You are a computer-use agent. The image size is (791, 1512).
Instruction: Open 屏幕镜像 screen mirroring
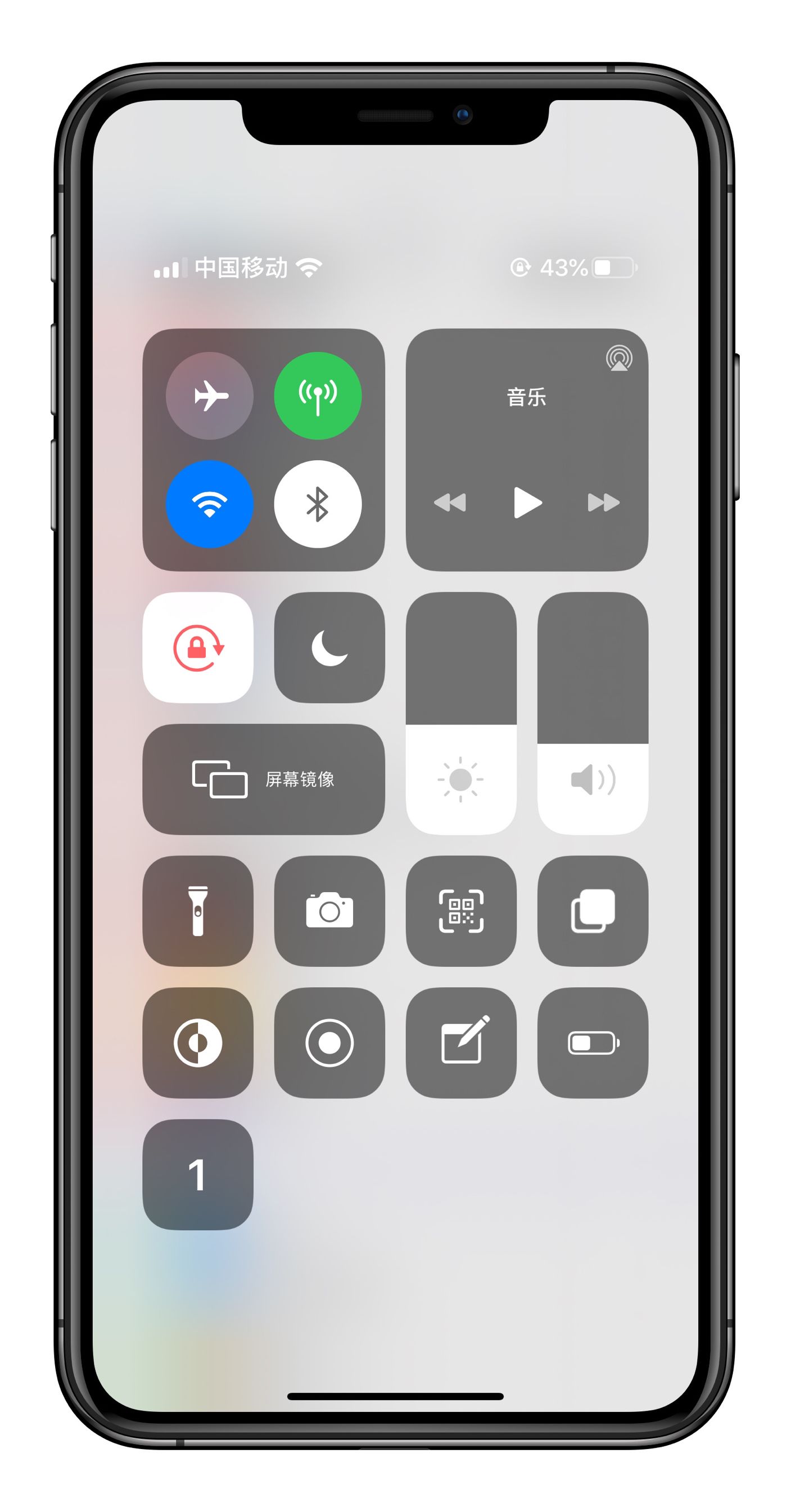[264, 779]
